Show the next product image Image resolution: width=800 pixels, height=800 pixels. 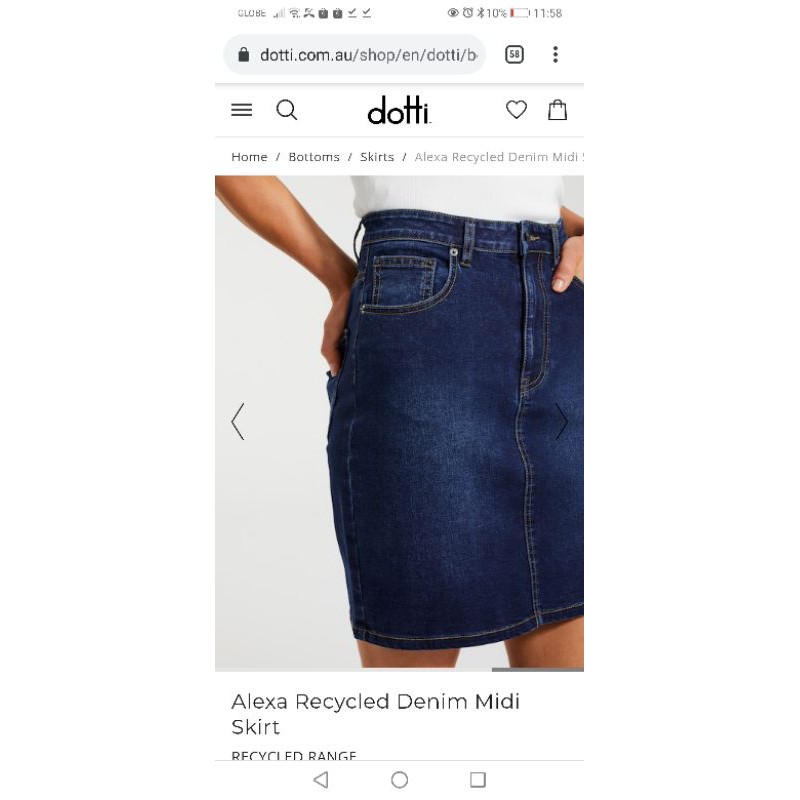pos(561,421)
